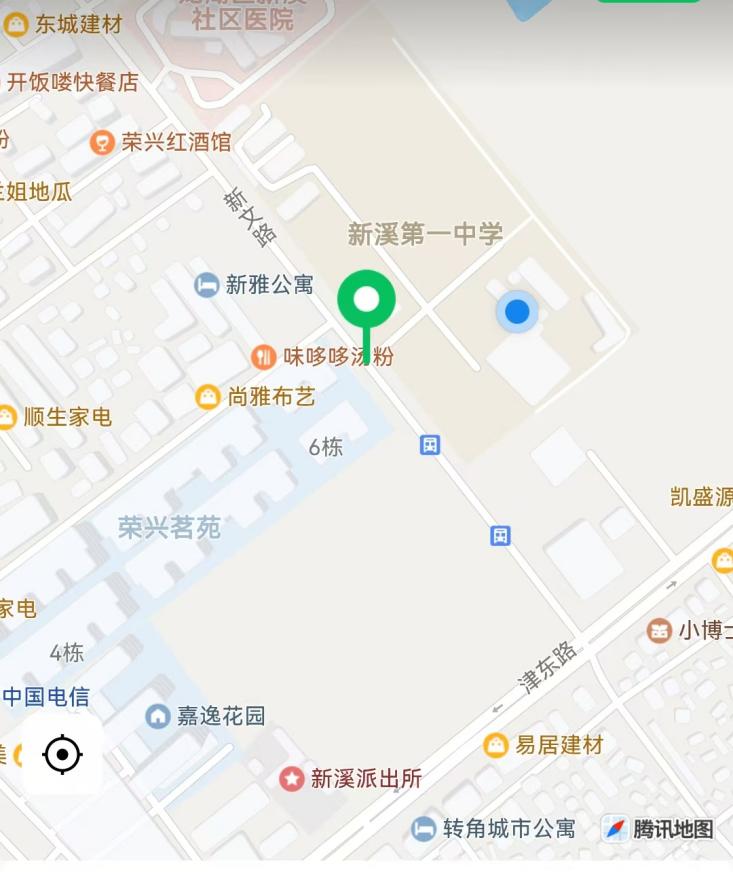This screenshot has height=872, width=733.
Task: Open the 嘉逸花园 residence marker
Action: point(158,716)
